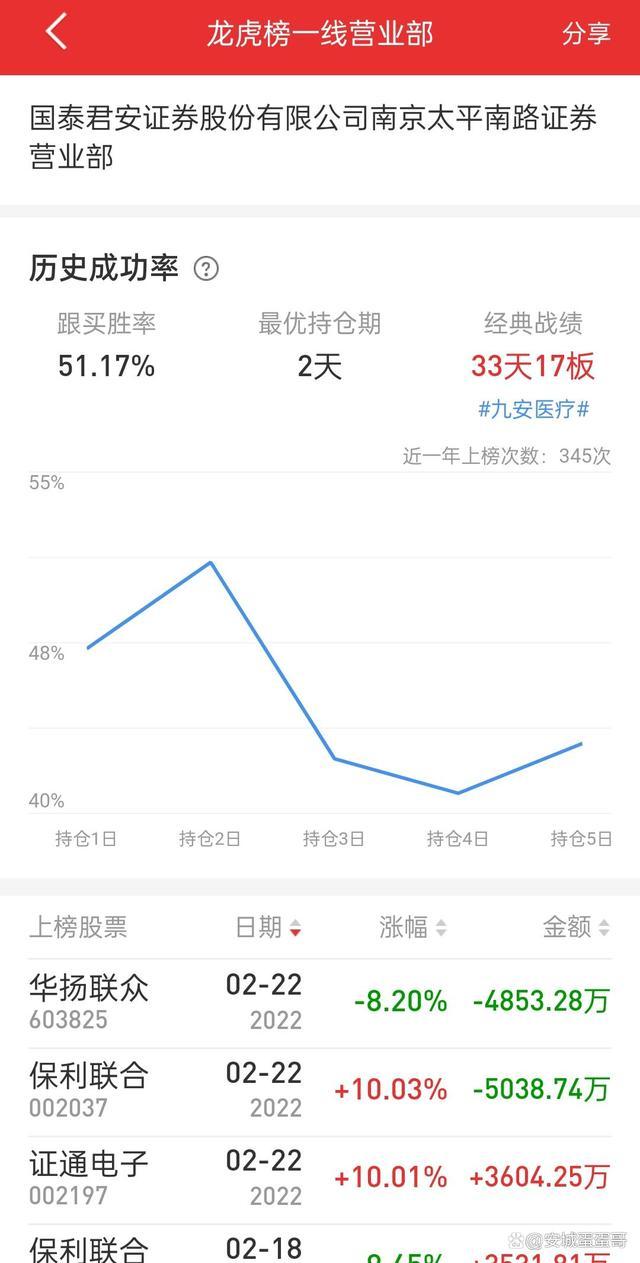The width and height of the screenshot is (640, 1263).
Task: Open the 证通电子 002197 stock row
Action: coord(320,1180)
